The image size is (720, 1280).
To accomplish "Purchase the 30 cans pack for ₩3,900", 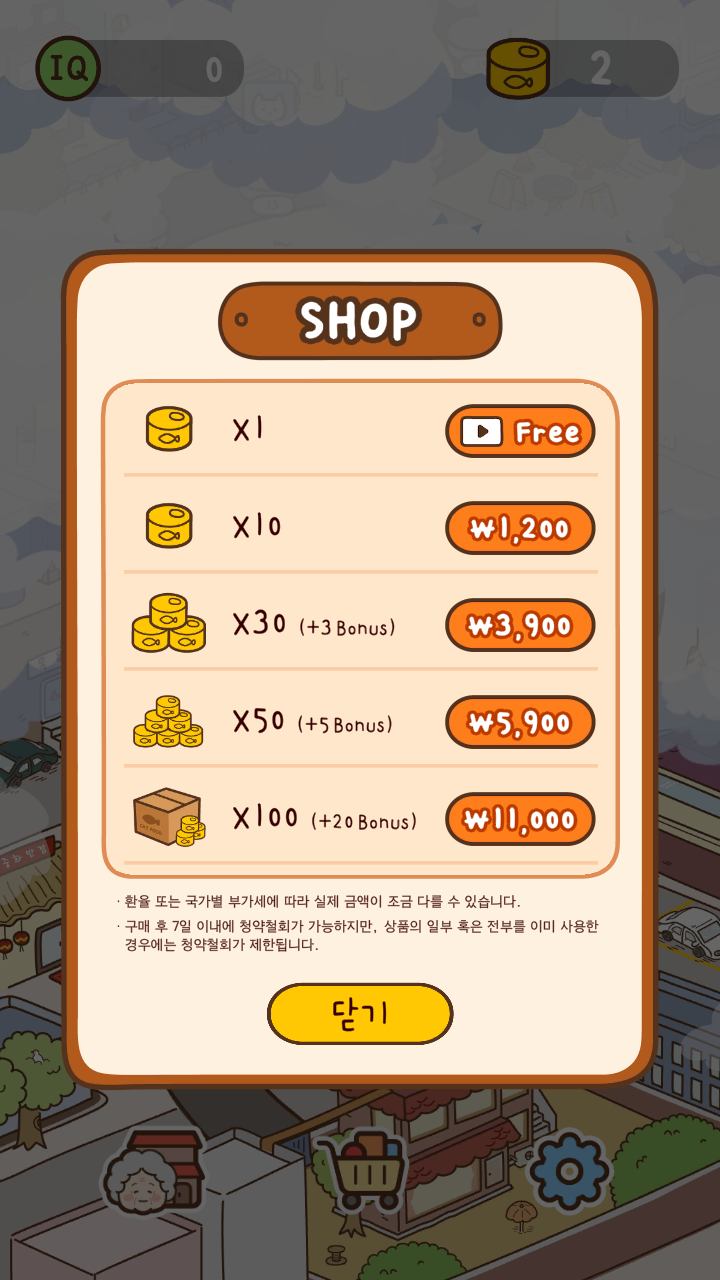I will [520, 625].
